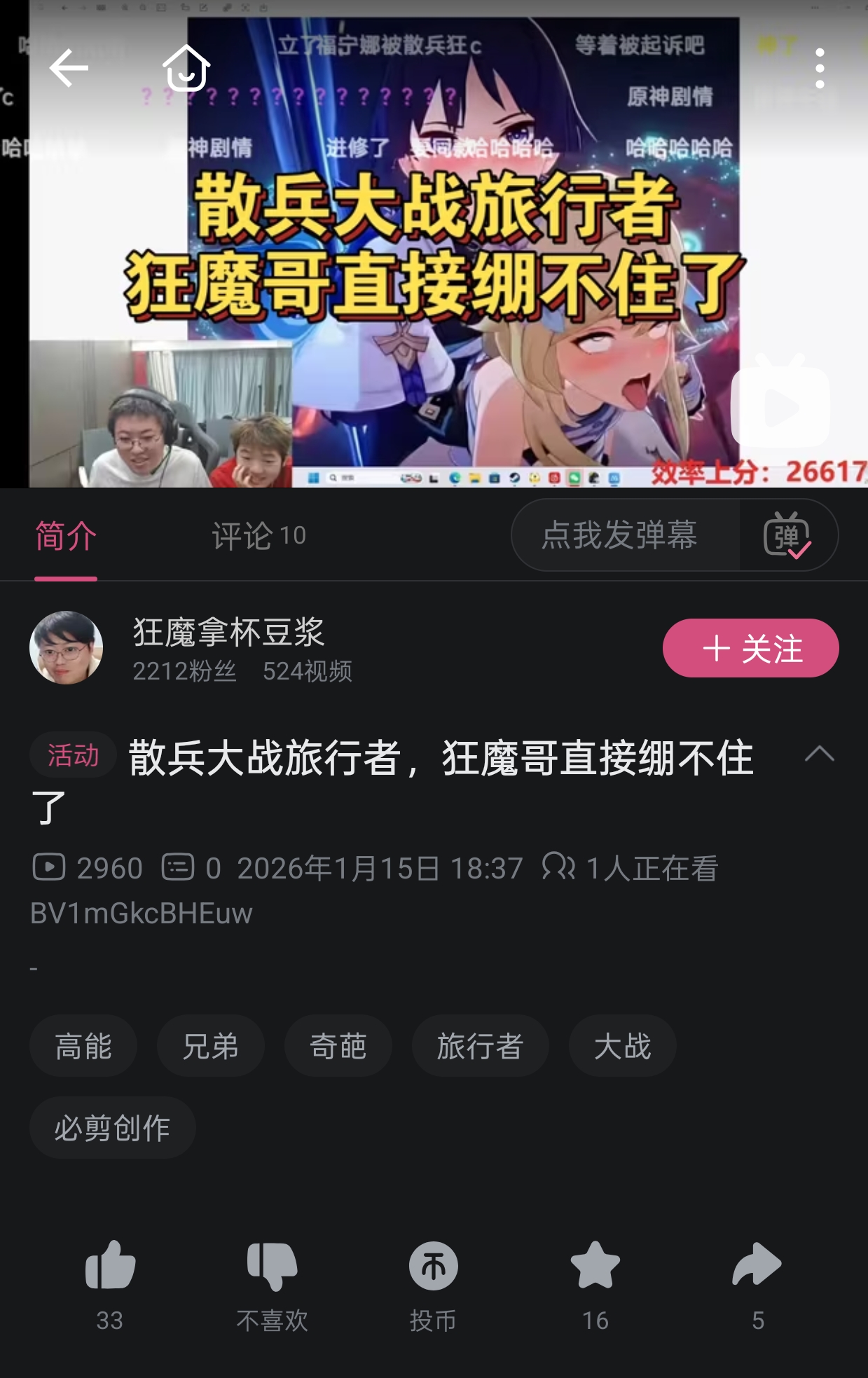Open the 旅行者 tag
This screenshot has width=868, height=1378.
point(481,1046)
